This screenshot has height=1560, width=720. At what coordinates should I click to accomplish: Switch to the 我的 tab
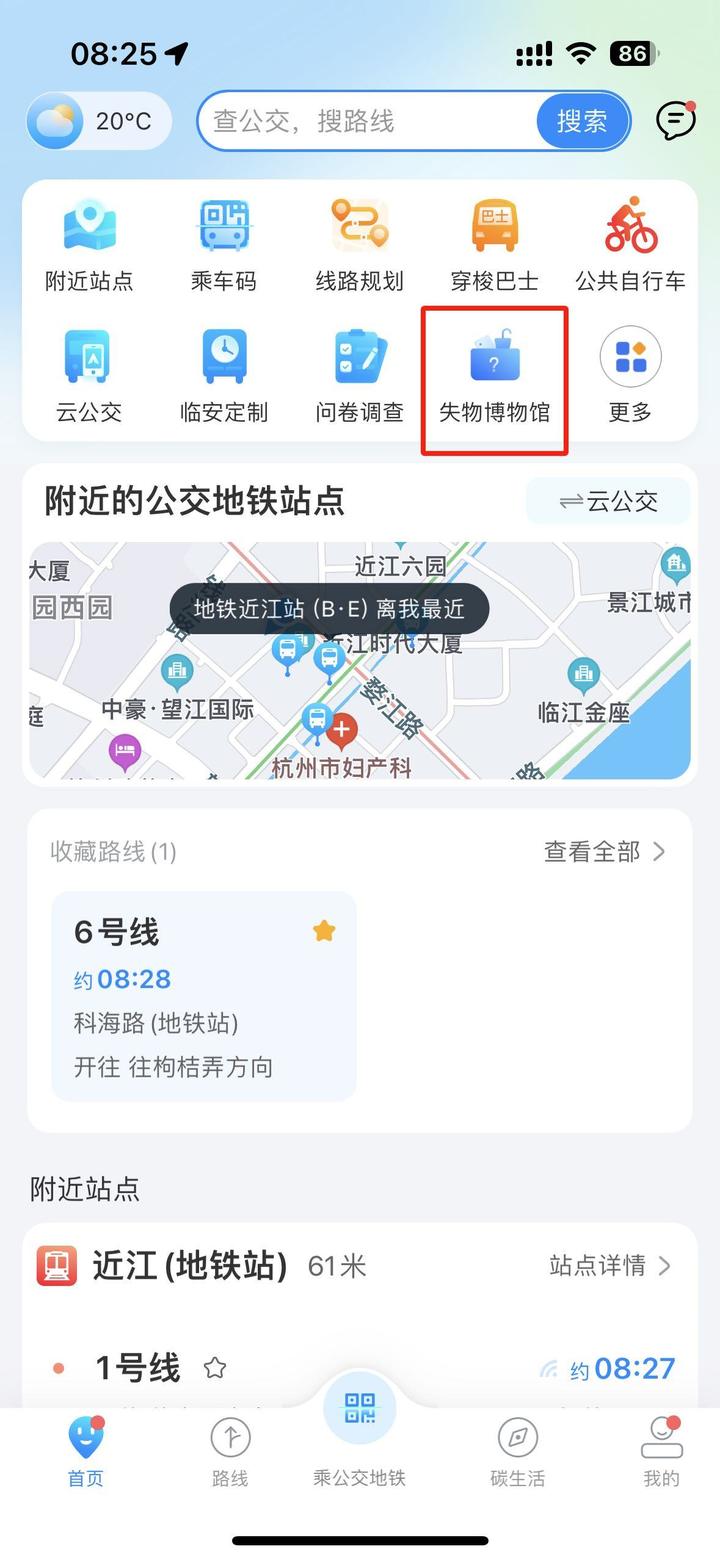[661, 1452]
